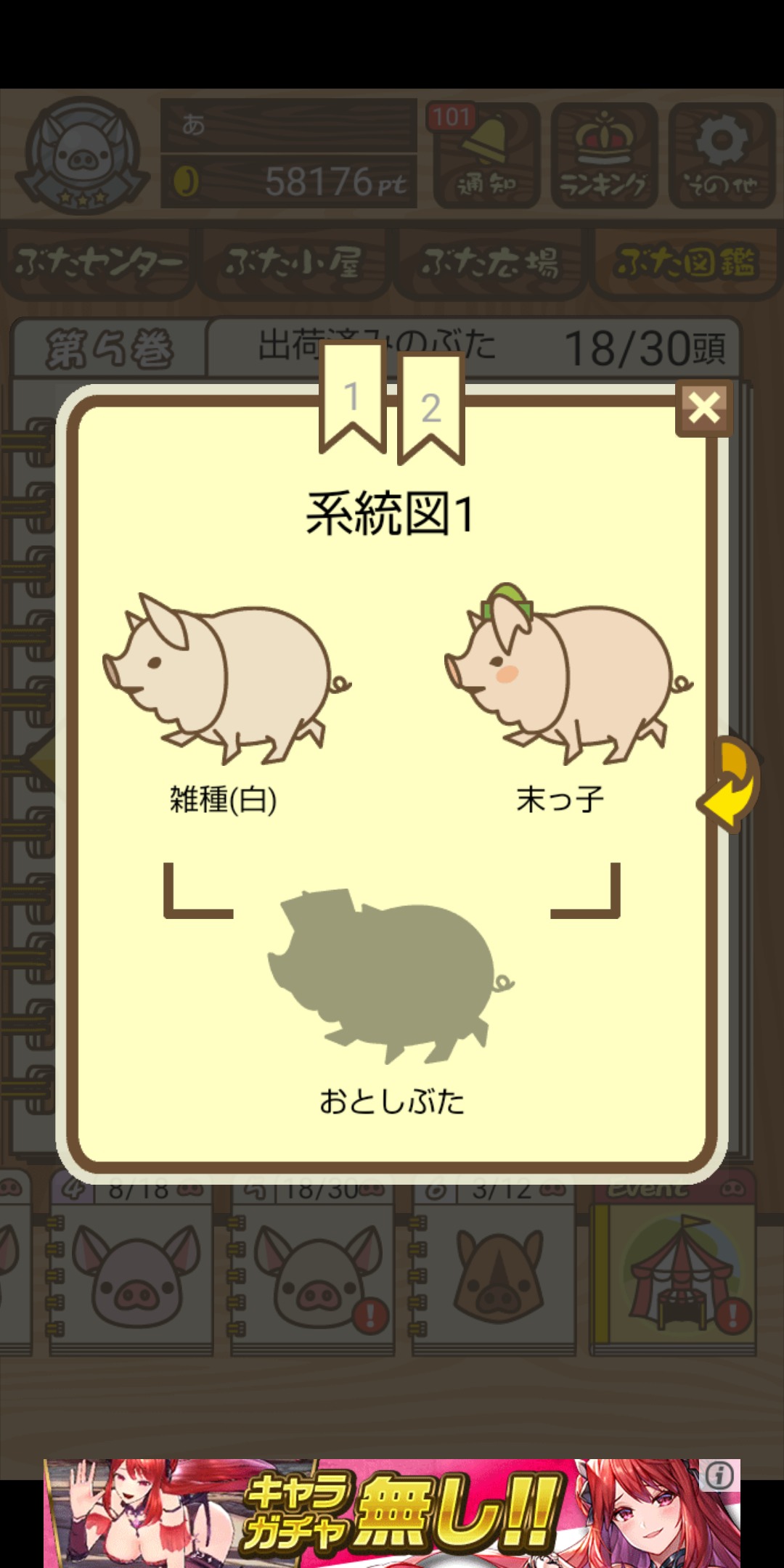
Task: Open the ad banner info icon
Action: [x=719, y=1476]
